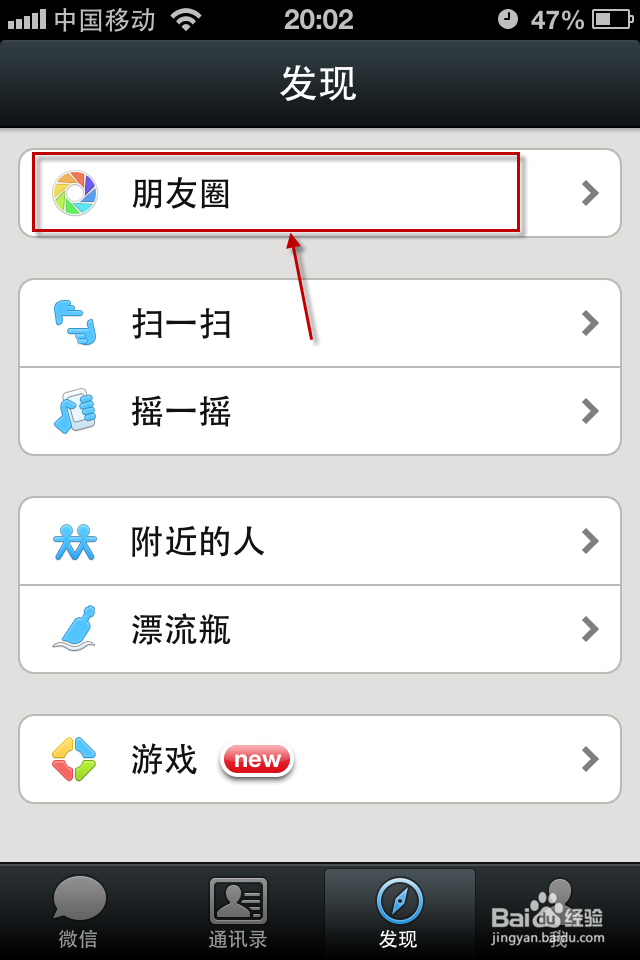Open 摇一摇 shake feature
The width and height of the screenshot is (640, 960).
point(320,411)
